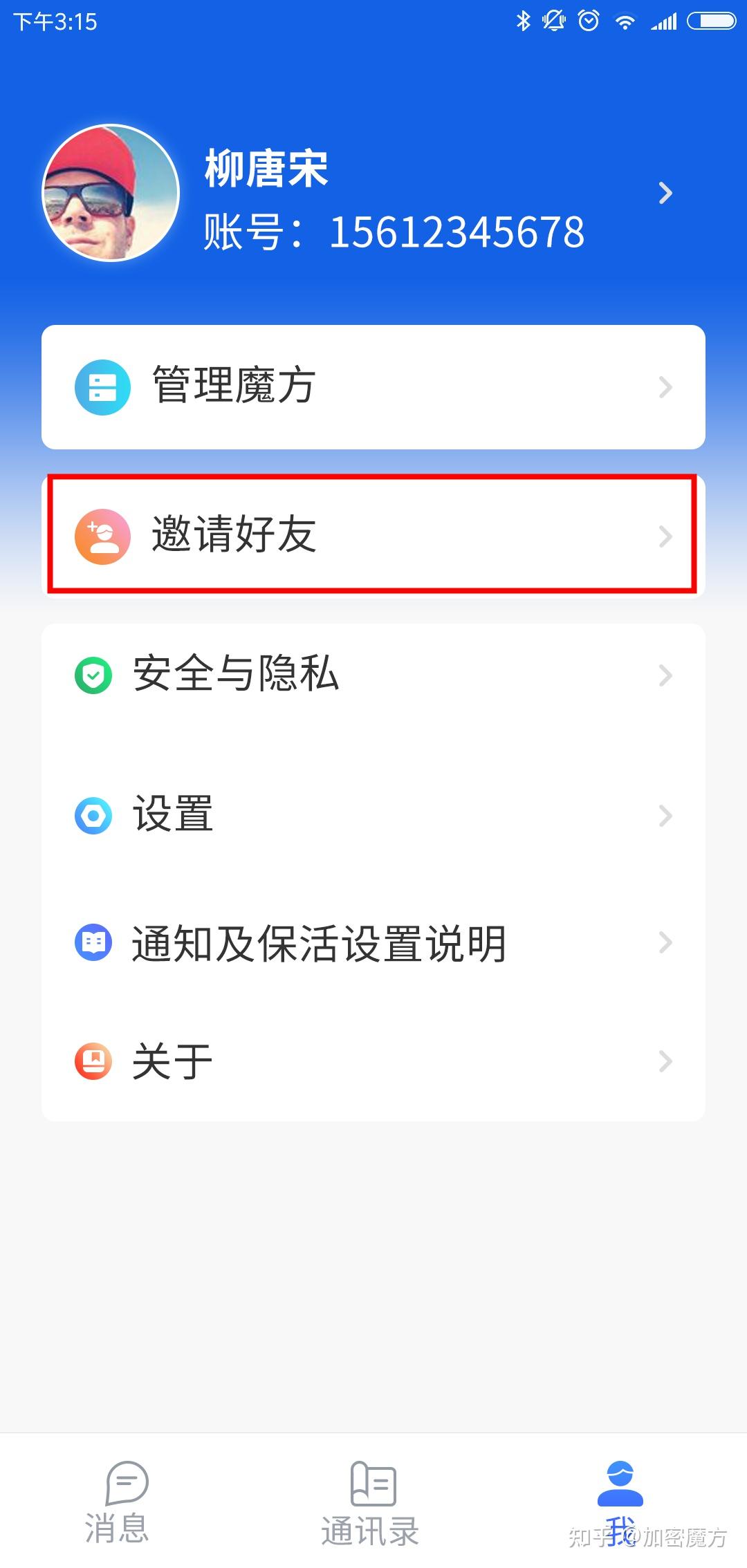Image resolution: width=747 pixels, height=1568 pixels.
Task: Switch to the 通讯录 tab
Action: click(371, 1502)
